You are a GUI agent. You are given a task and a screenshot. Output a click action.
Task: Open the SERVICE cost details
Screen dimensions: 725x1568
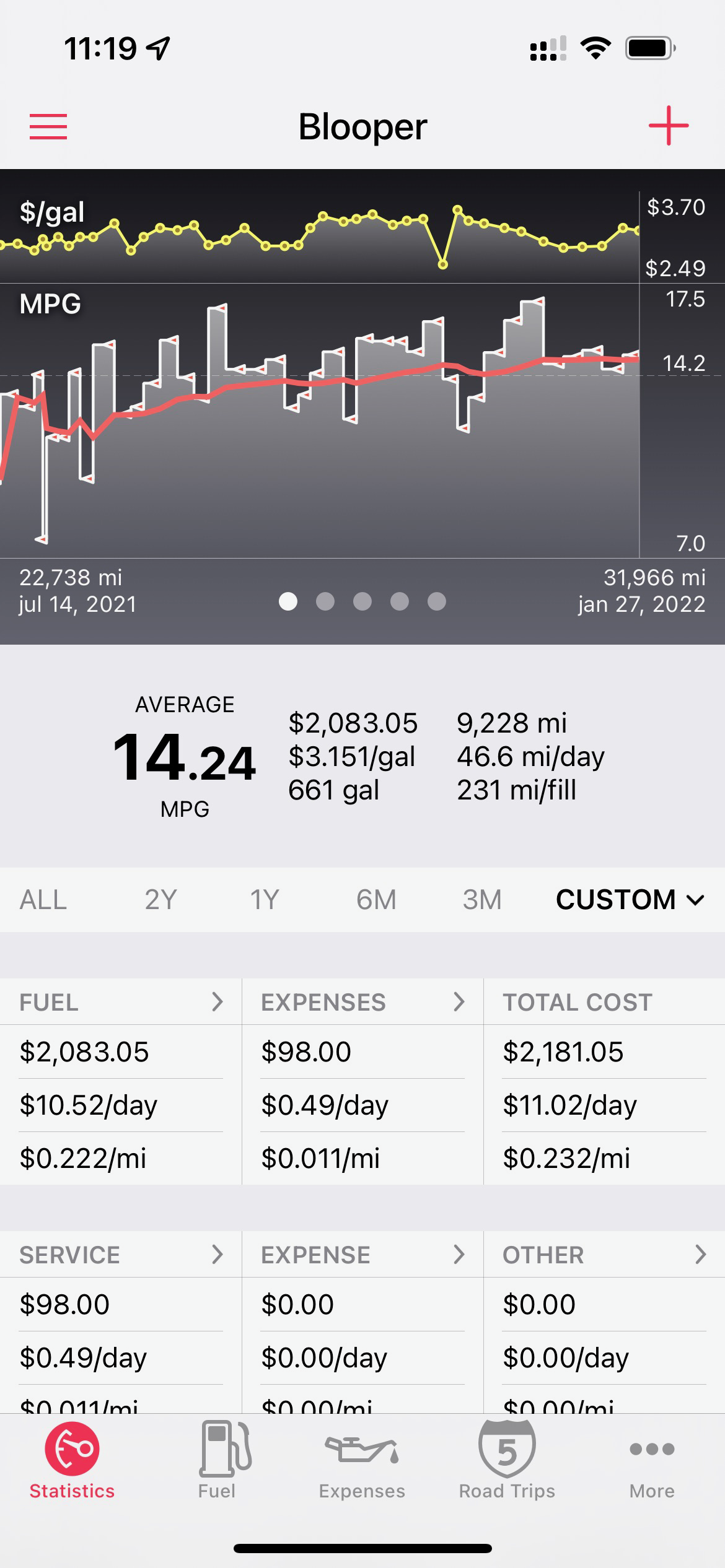[121, 1255]
